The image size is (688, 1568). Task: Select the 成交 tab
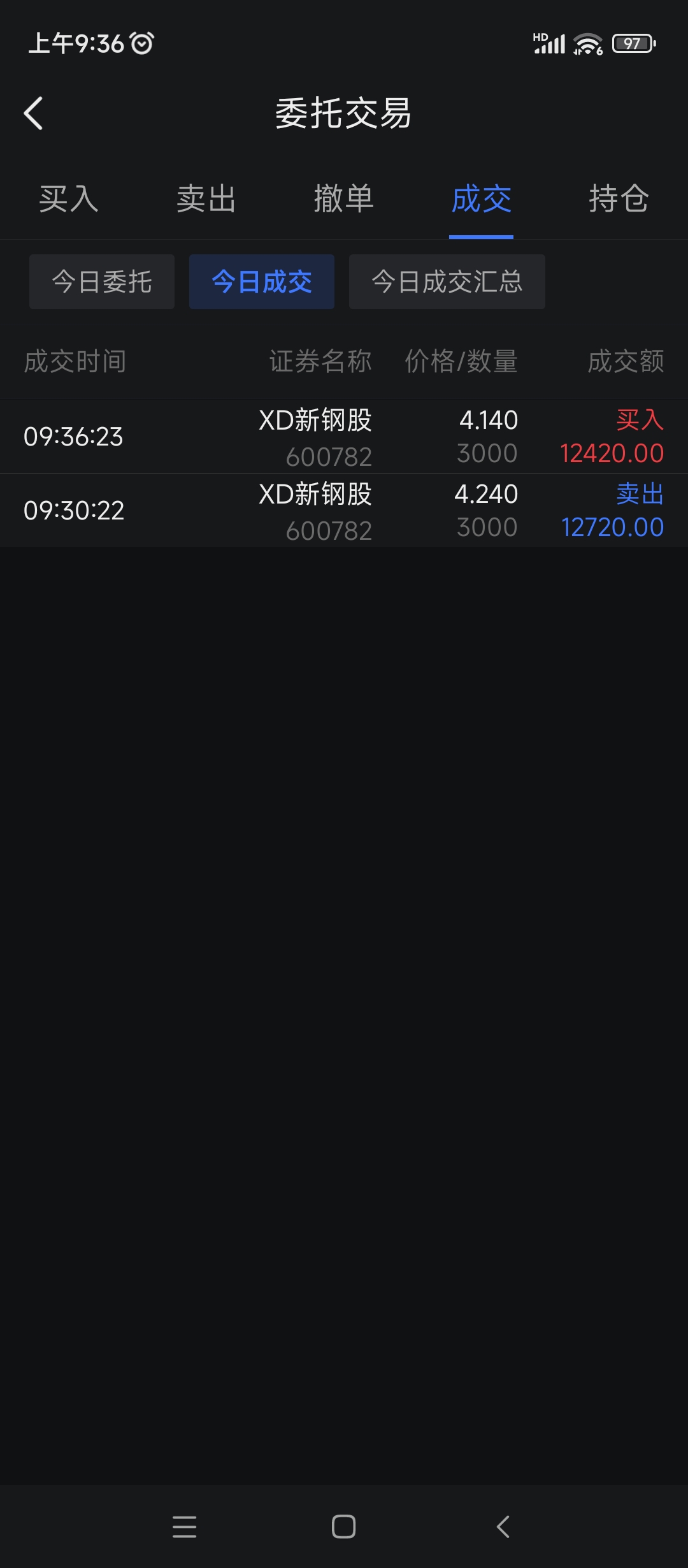pos(482,199)
